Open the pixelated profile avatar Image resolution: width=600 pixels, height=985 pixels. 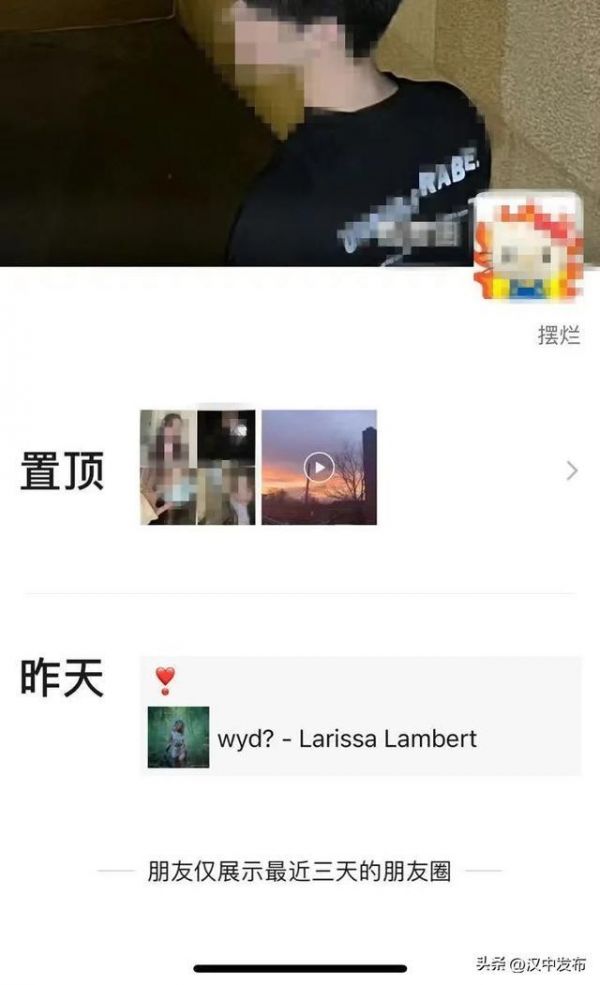527,247
